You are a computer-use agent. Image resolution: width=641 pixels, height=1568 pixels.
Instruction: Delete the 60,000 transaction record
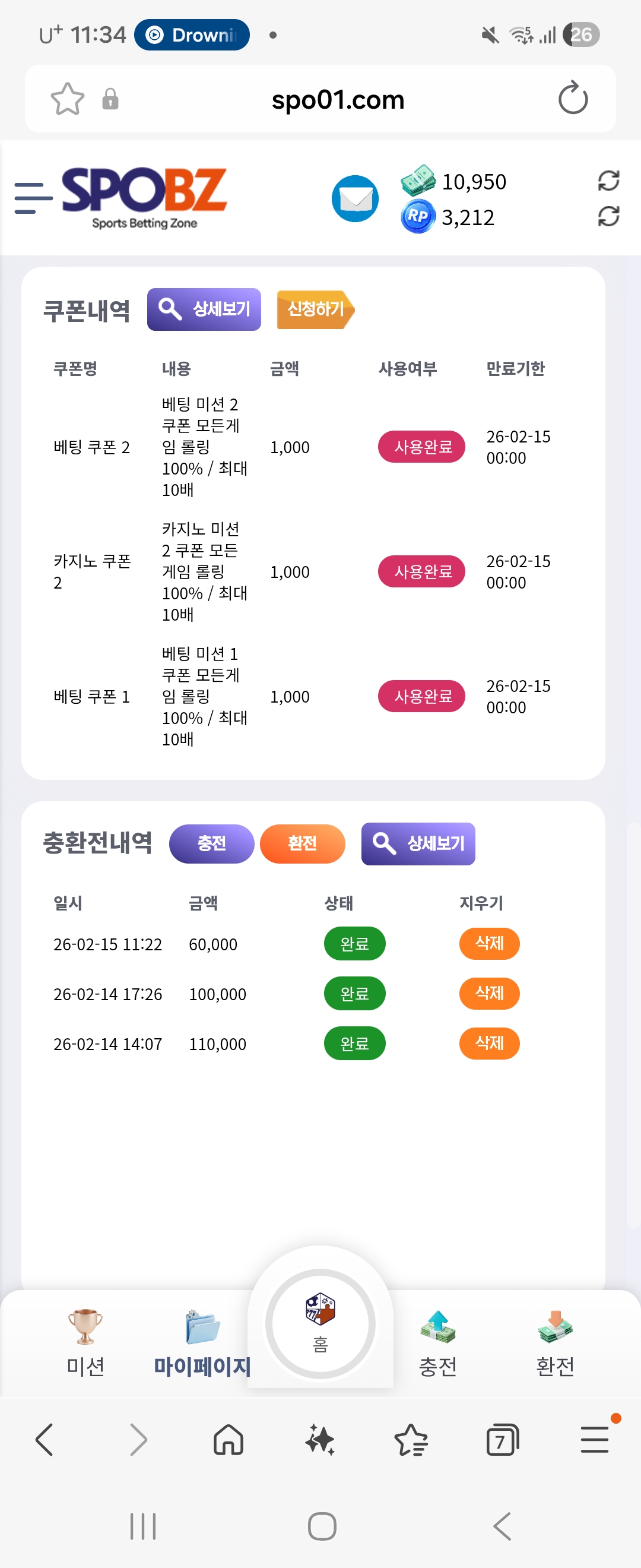click(x=489, y=944)
